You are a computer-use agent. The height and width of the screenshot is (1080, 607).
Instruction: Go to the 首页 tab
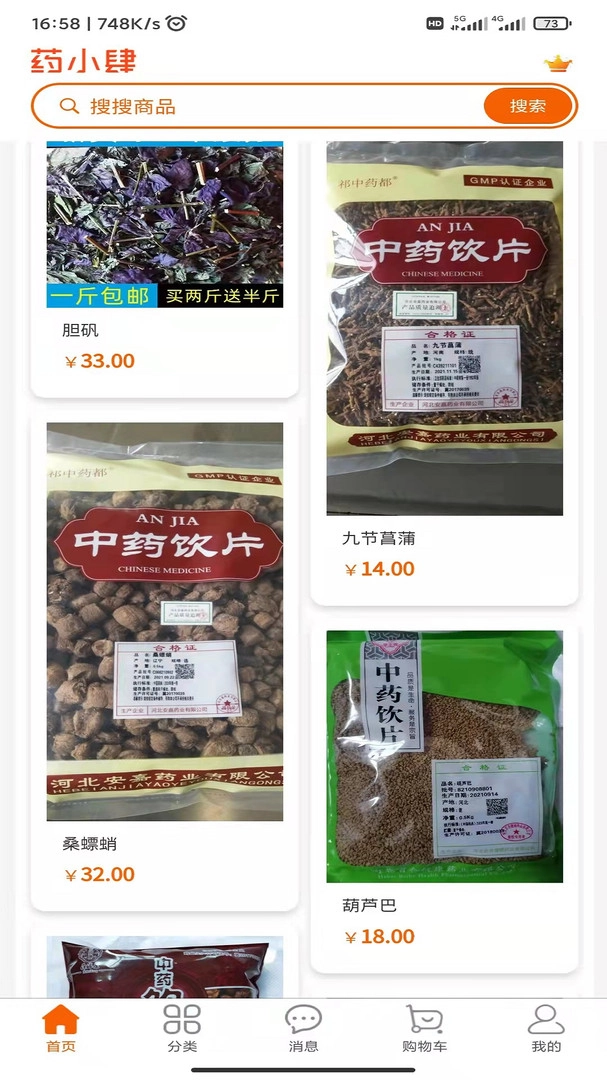click(x=60, y=1028)
